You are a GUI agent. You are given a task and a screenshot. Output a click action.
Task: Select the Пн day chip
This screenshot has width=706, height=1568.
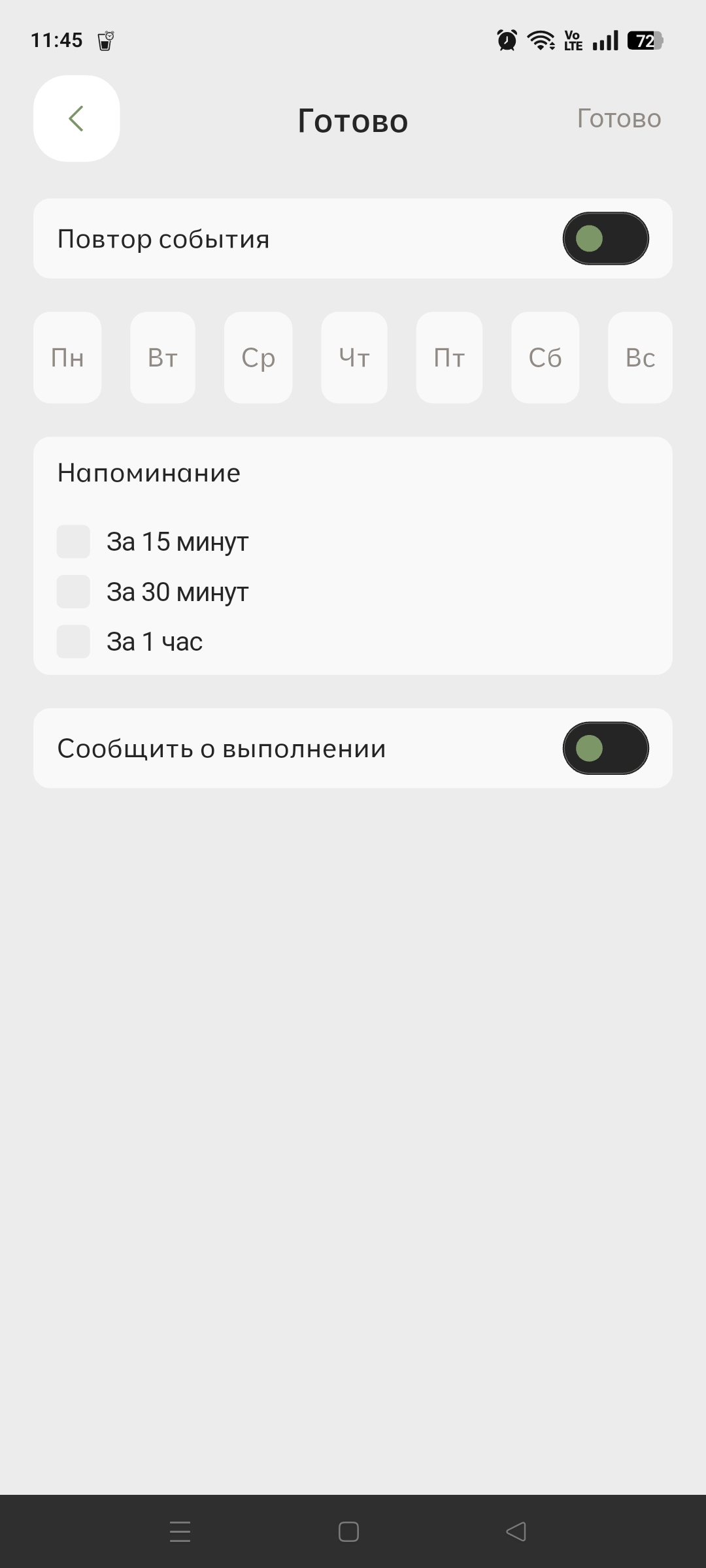[x=67, y=357]
